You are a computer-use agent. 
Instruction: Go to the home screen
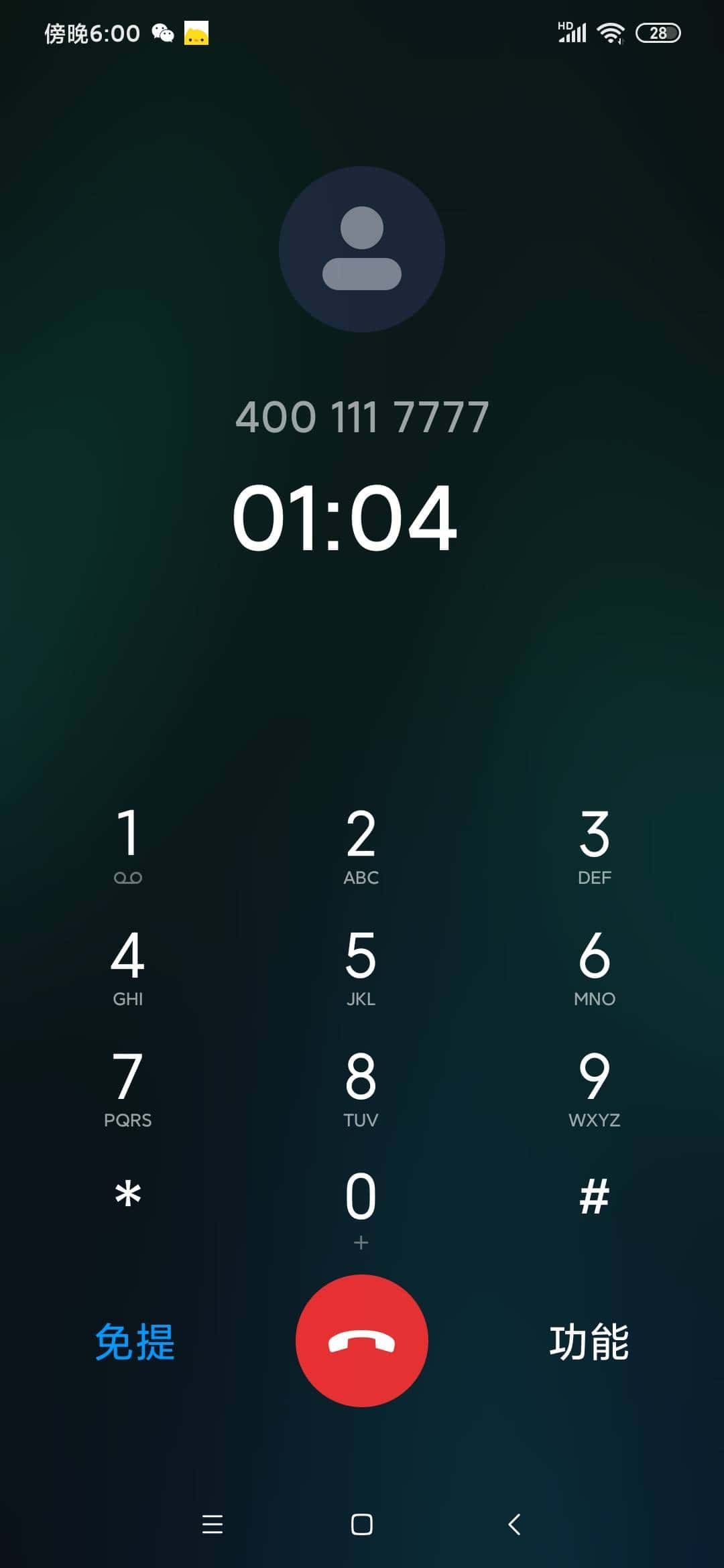coord(361,1524)
